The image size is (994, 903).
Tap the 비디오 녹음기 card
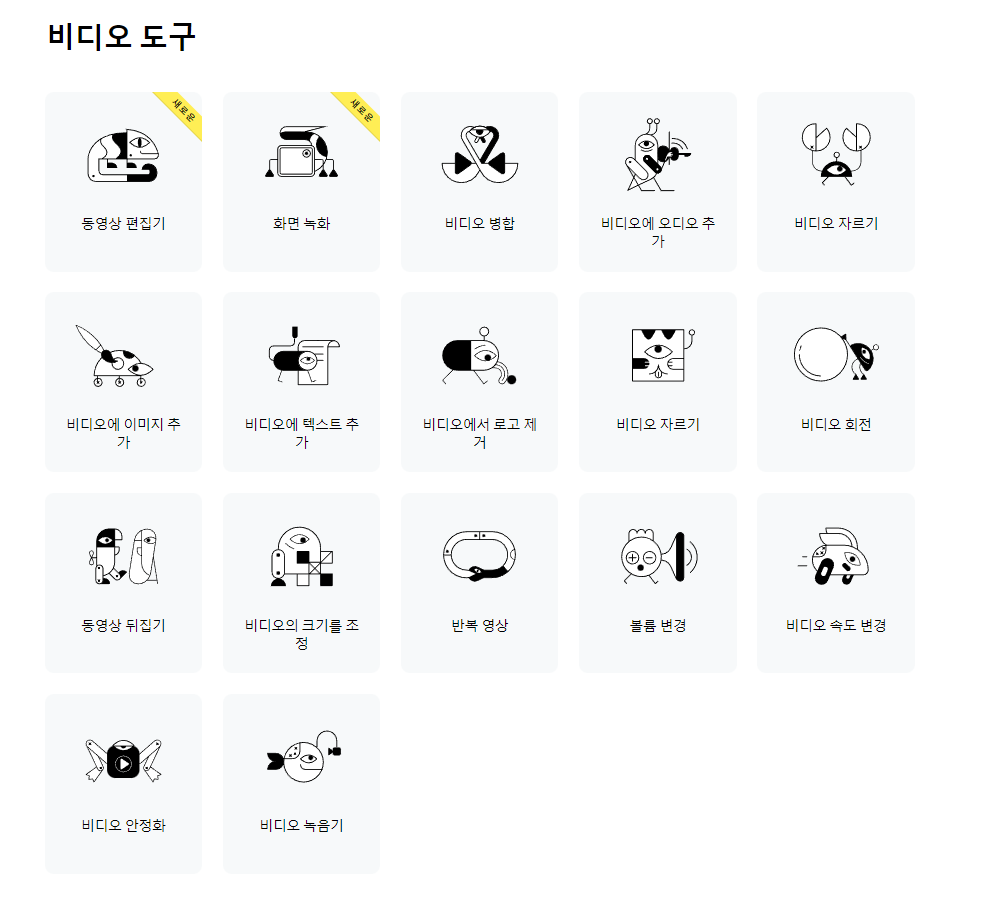point(301,783)
